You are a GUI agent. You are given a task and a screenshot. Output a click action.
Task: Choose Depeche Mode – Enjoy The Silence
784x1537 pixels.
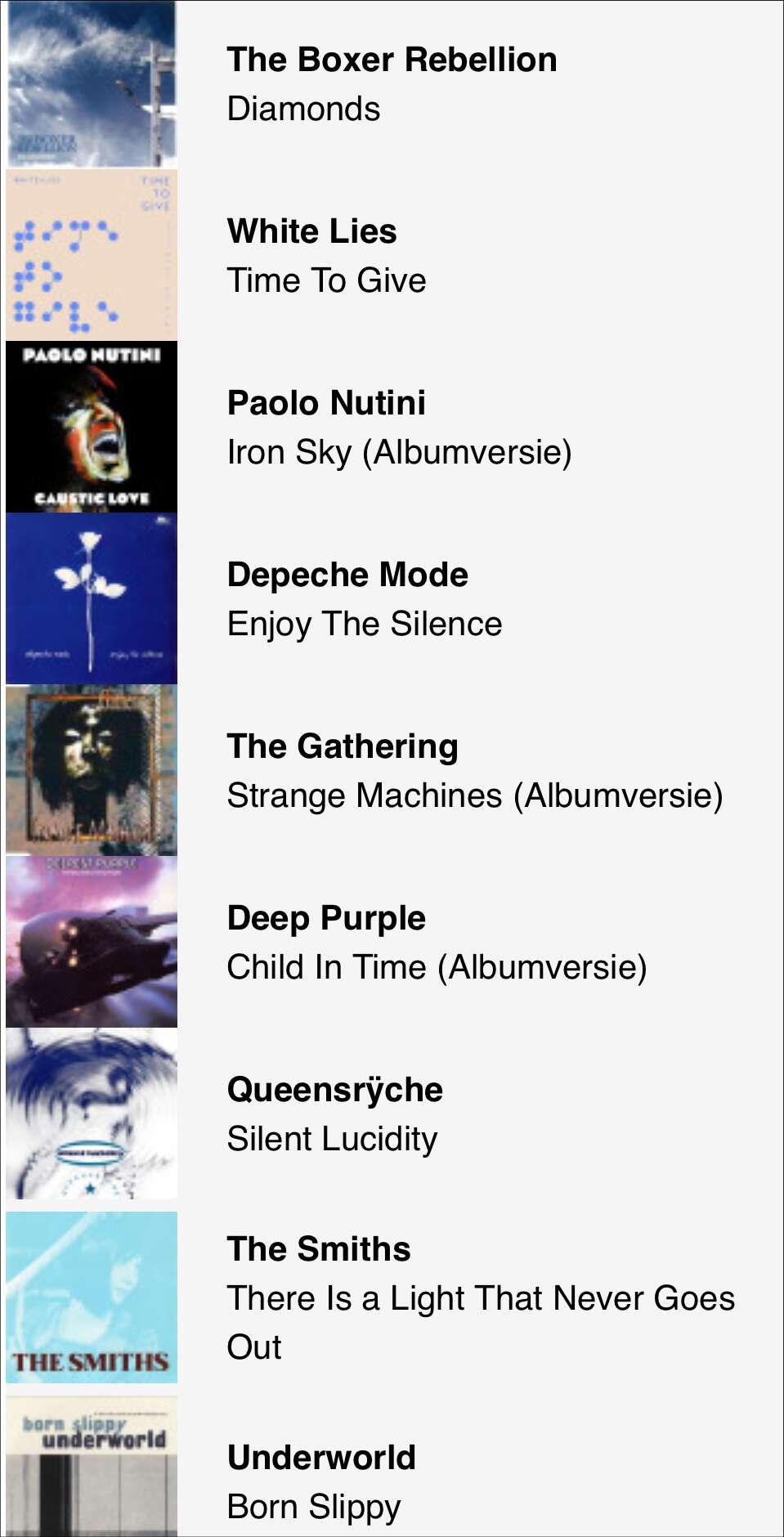point(392,598)
